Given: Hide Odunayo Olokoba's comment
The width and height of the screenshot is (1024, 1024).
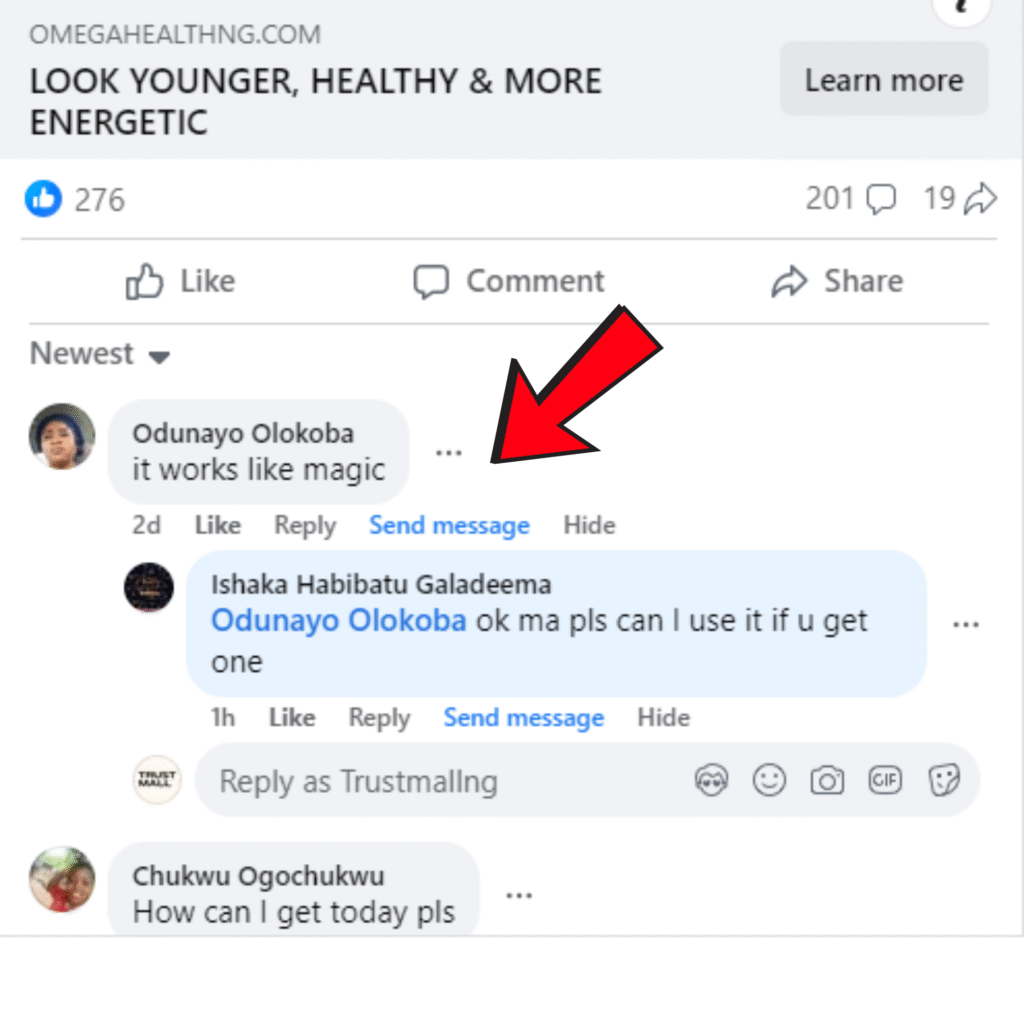Looking at the screenshot, I should click(x=589, y=525).
